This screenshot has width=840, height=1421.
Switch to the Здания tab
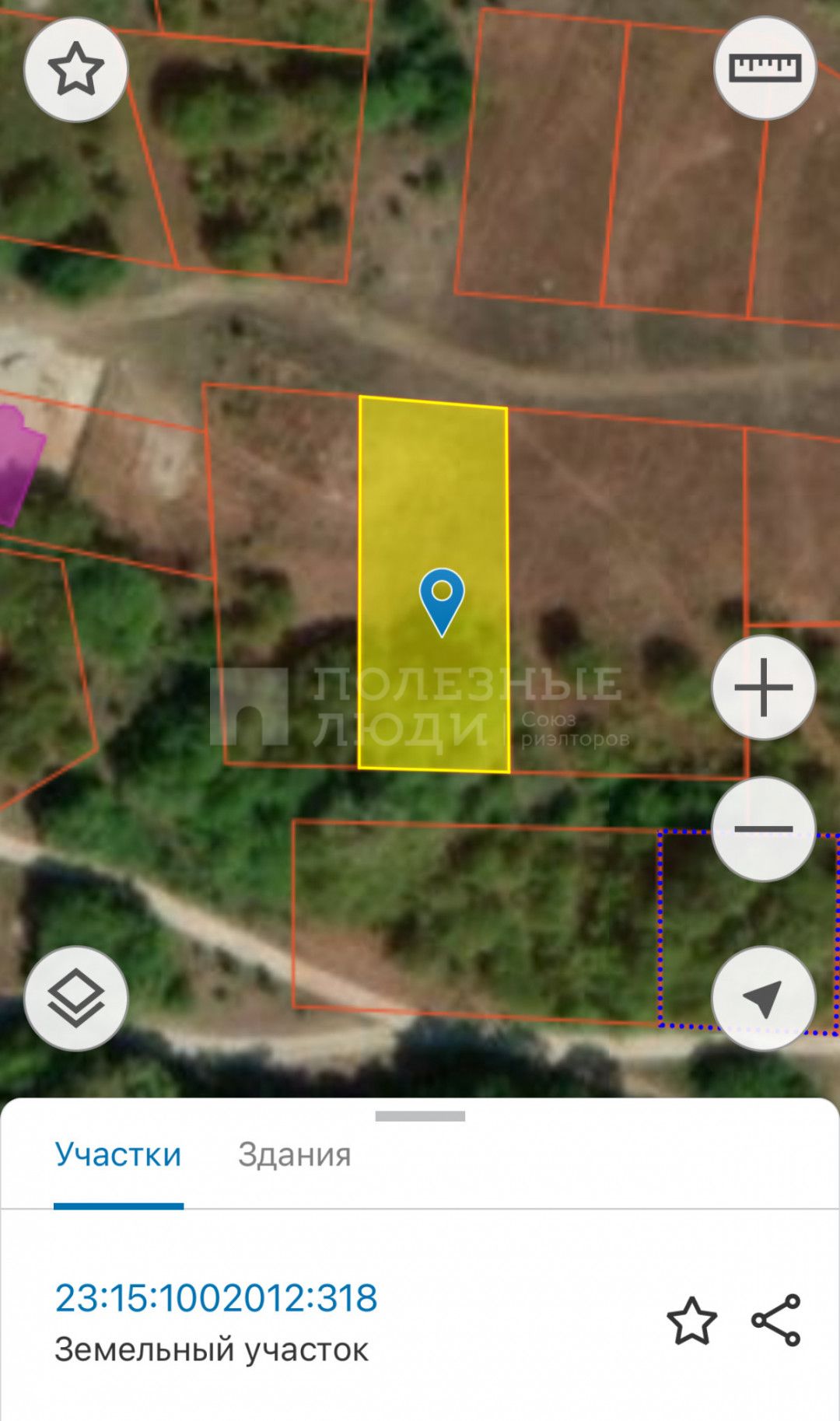[294, 1155]
